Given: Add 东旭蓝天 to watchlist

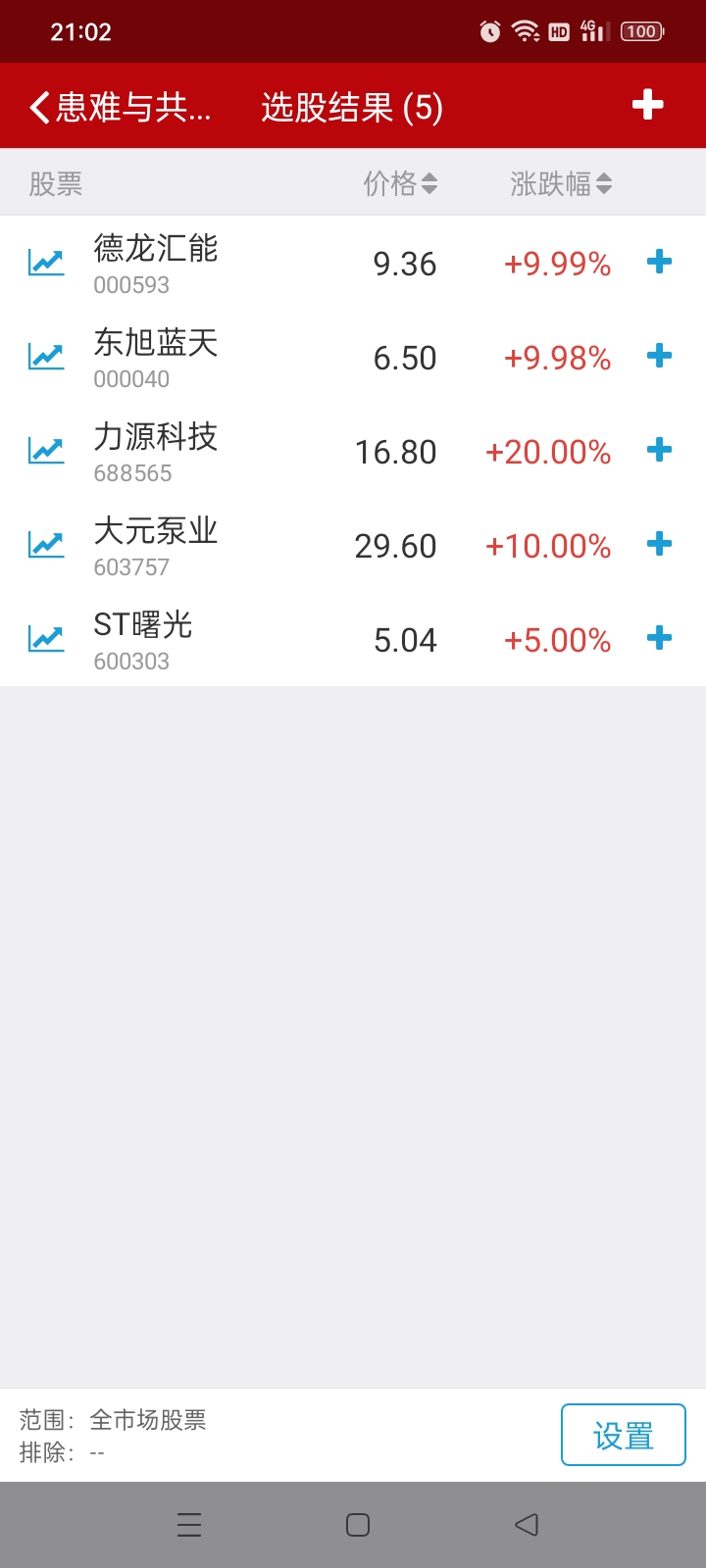Looking at the screenshot, I should pyautogui.click(x=660, y=356).
